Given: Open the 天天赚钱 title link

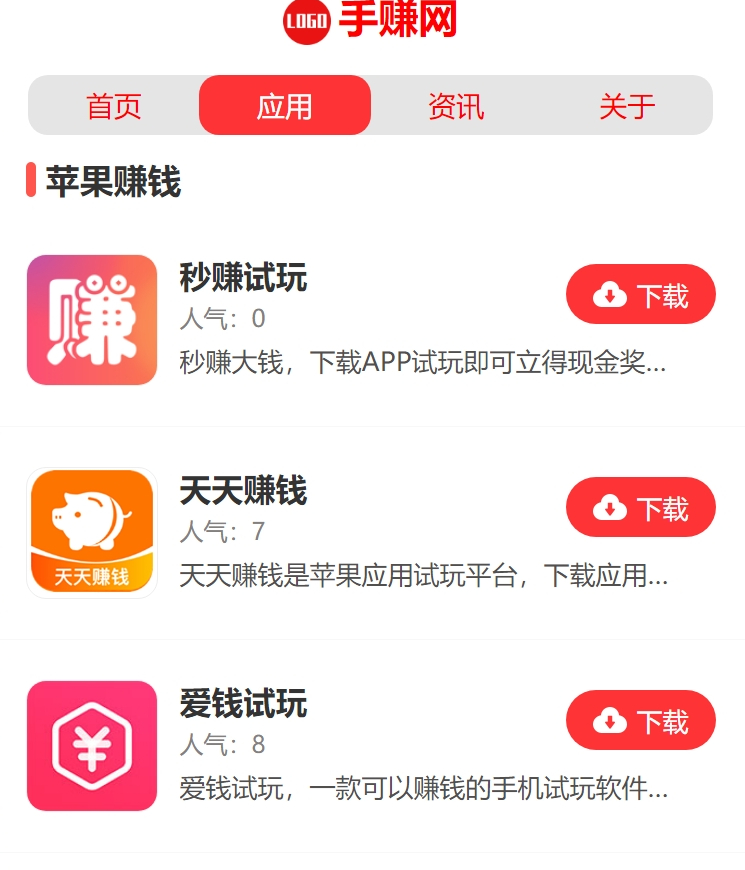Looking at the screenshot, I should click(x=241, y=492).
